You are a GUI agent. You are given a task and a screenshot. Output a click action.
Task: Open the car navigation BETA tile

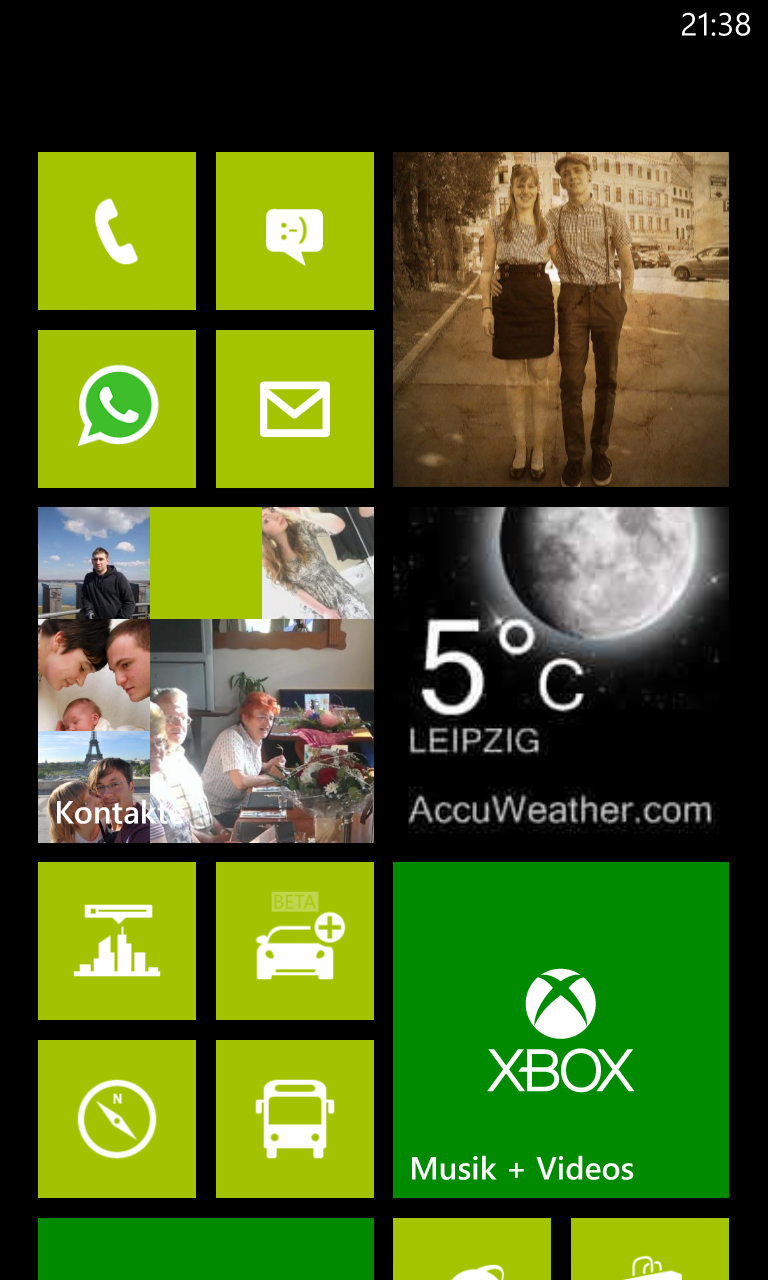pyautogui.click(x=295, y=941)
